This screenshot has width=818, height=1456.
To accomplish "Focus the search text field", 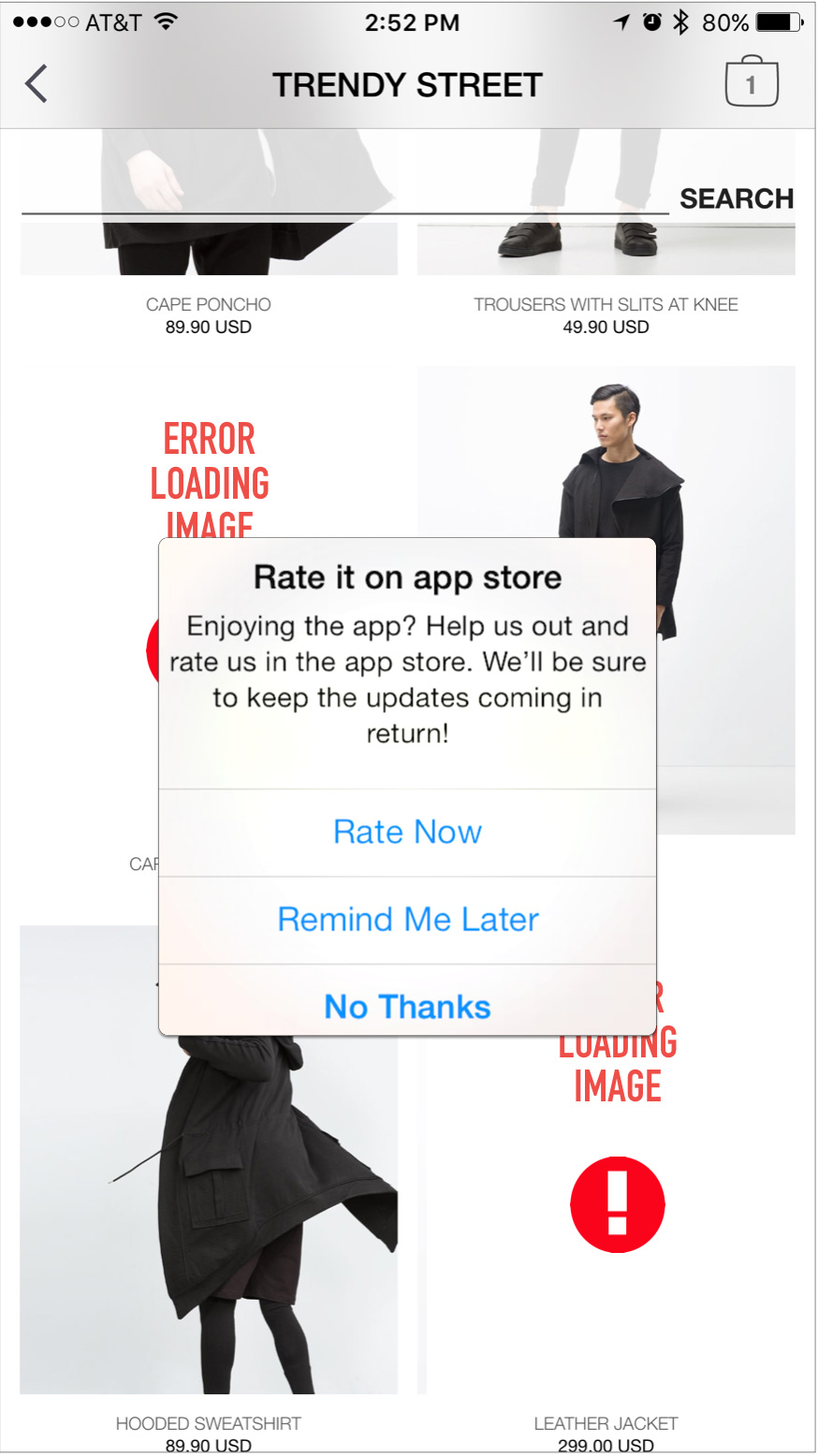I will (x=344, y=197).
